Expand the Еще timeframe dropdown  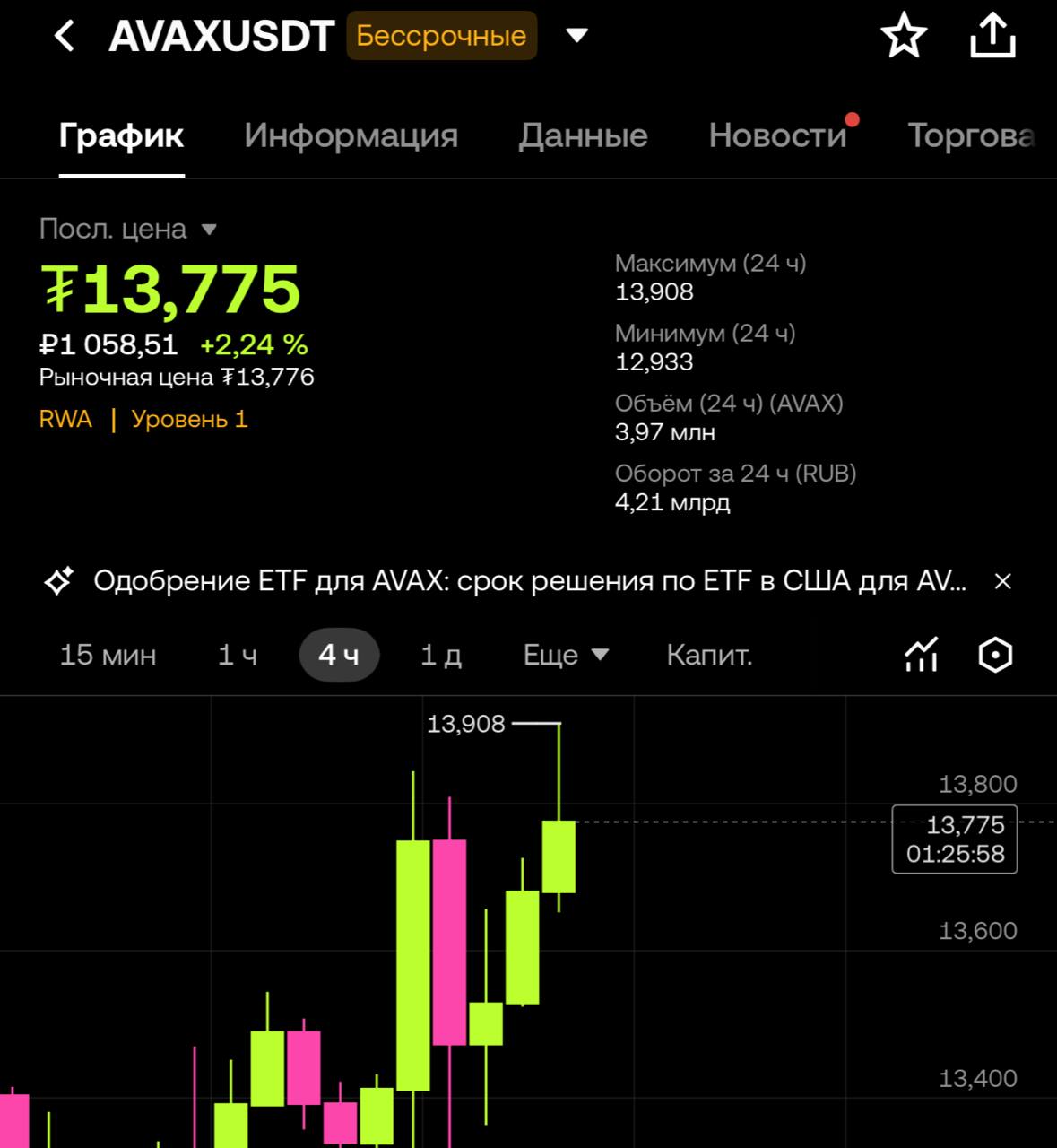pyautogui.click(x=566, y=655)
